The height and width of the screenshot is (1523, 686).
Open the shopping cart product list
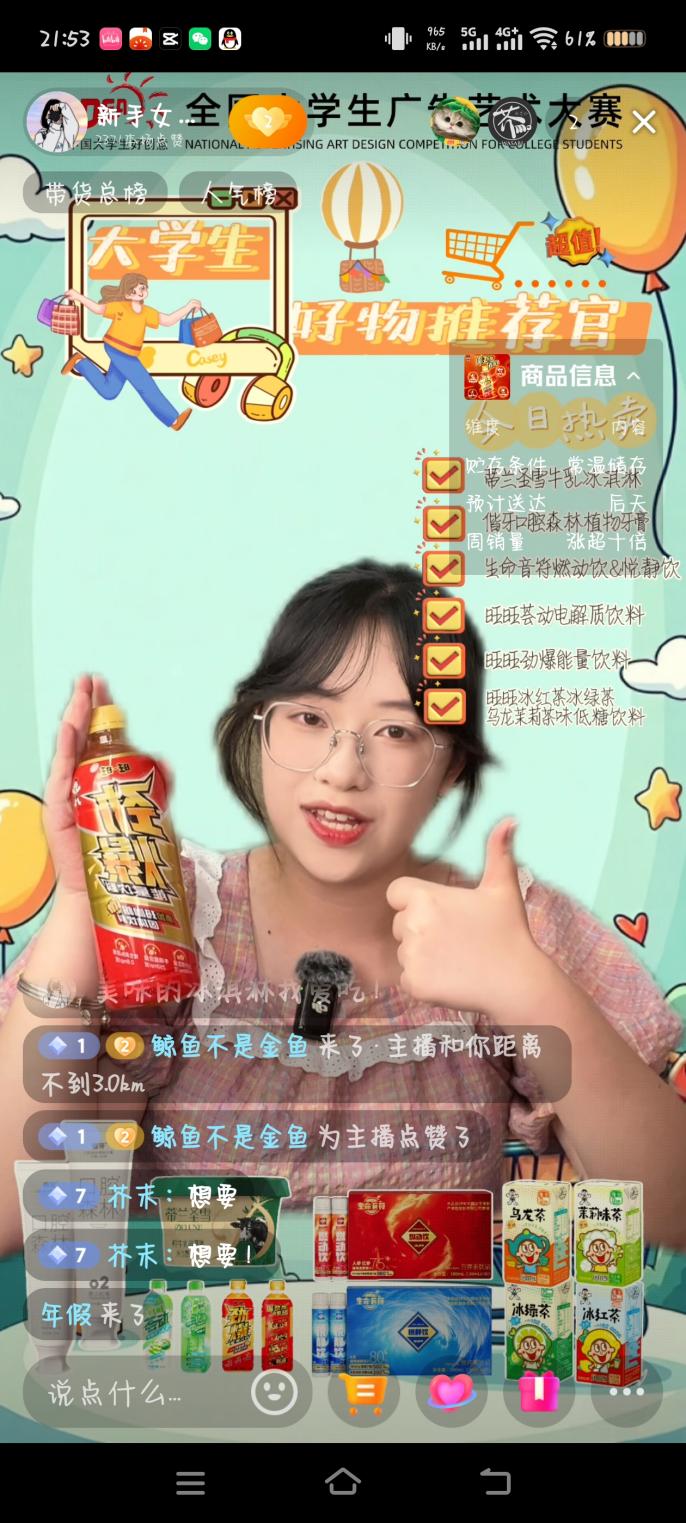[363, 1392]
